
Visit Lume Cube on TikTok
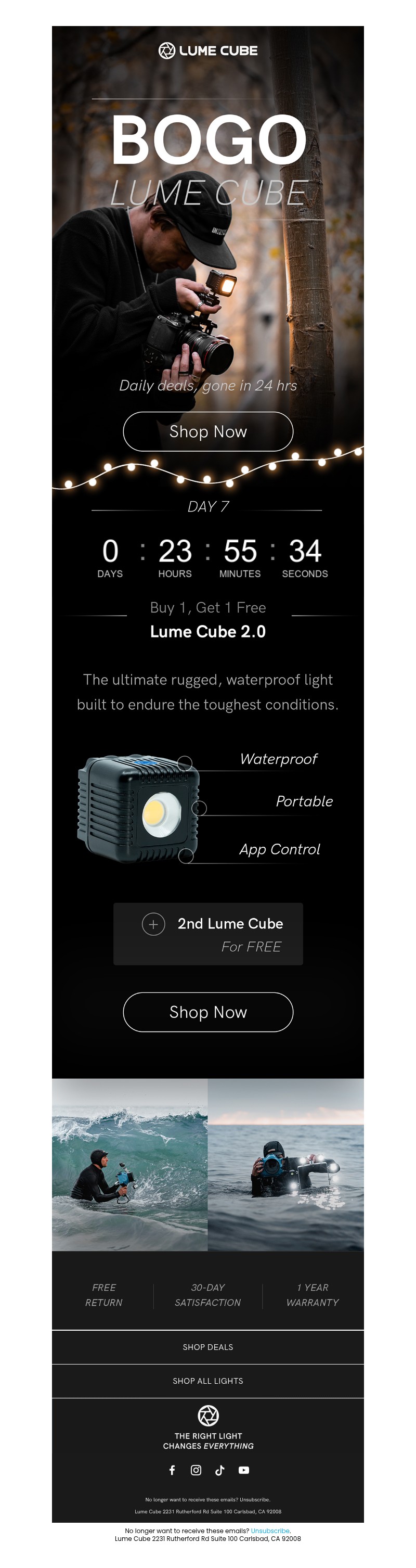pyautogui.click(x=219, y=1470)
